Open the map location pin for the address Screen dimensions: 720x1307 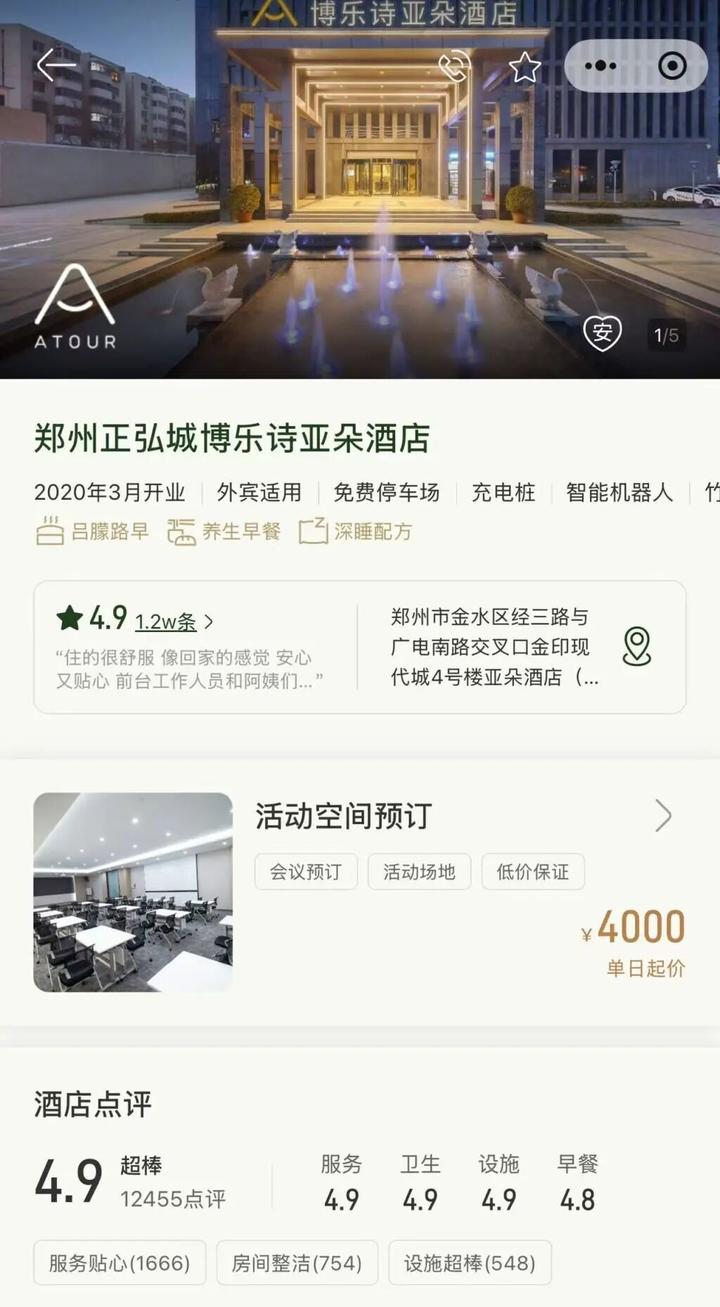pos(636,647)
